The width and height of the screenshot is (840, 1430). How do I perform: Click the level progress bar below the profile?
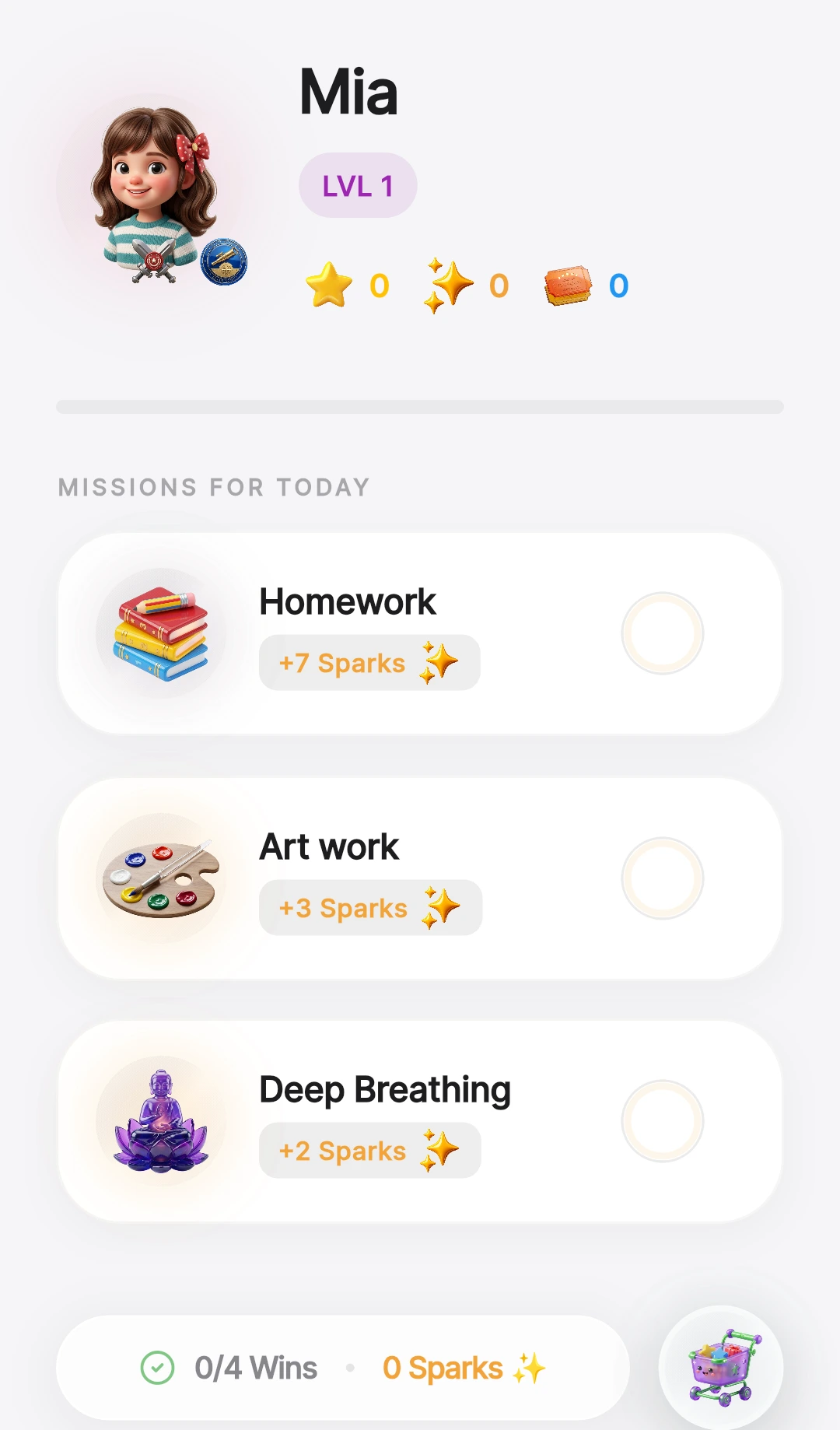[420, 405]
